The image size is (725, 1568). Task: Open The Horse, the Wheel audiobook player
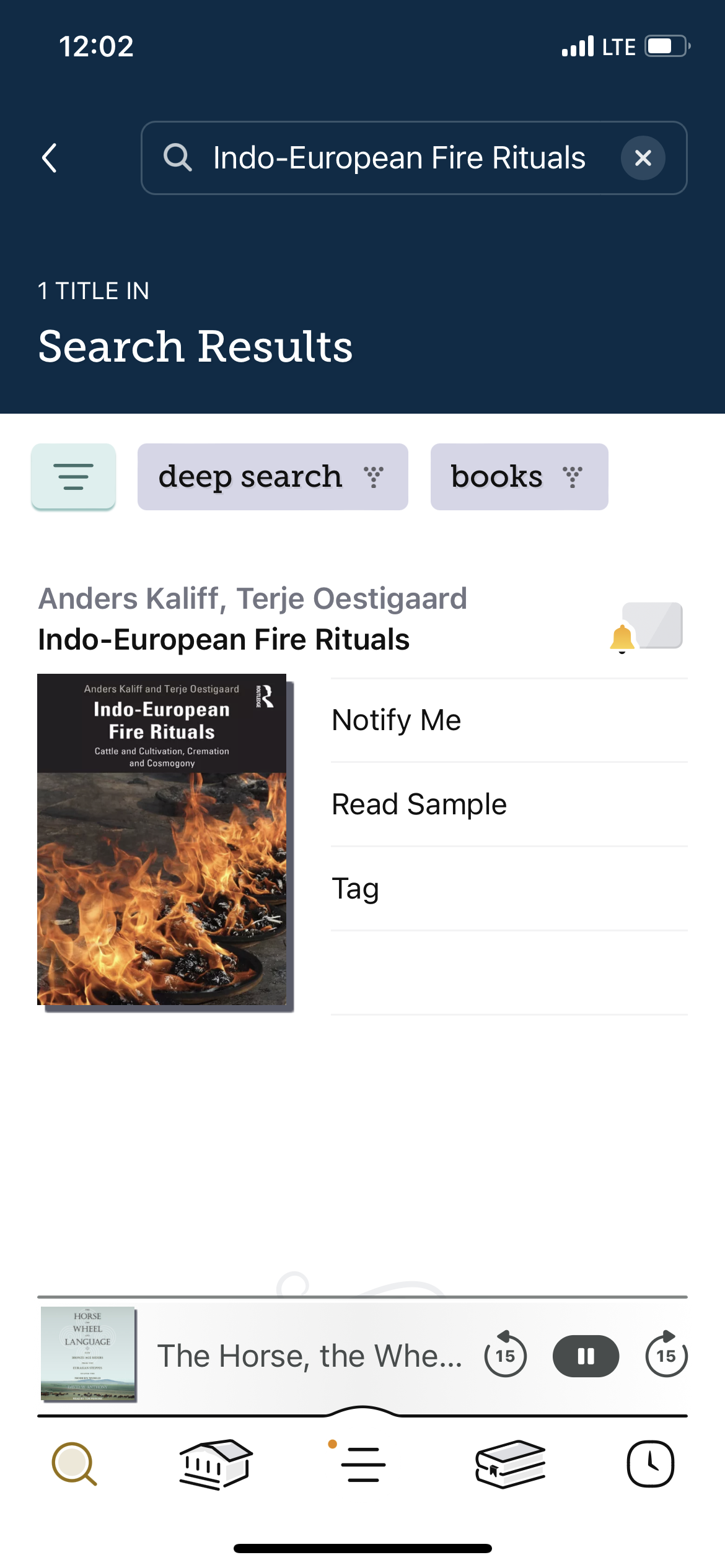(309, 1356)
